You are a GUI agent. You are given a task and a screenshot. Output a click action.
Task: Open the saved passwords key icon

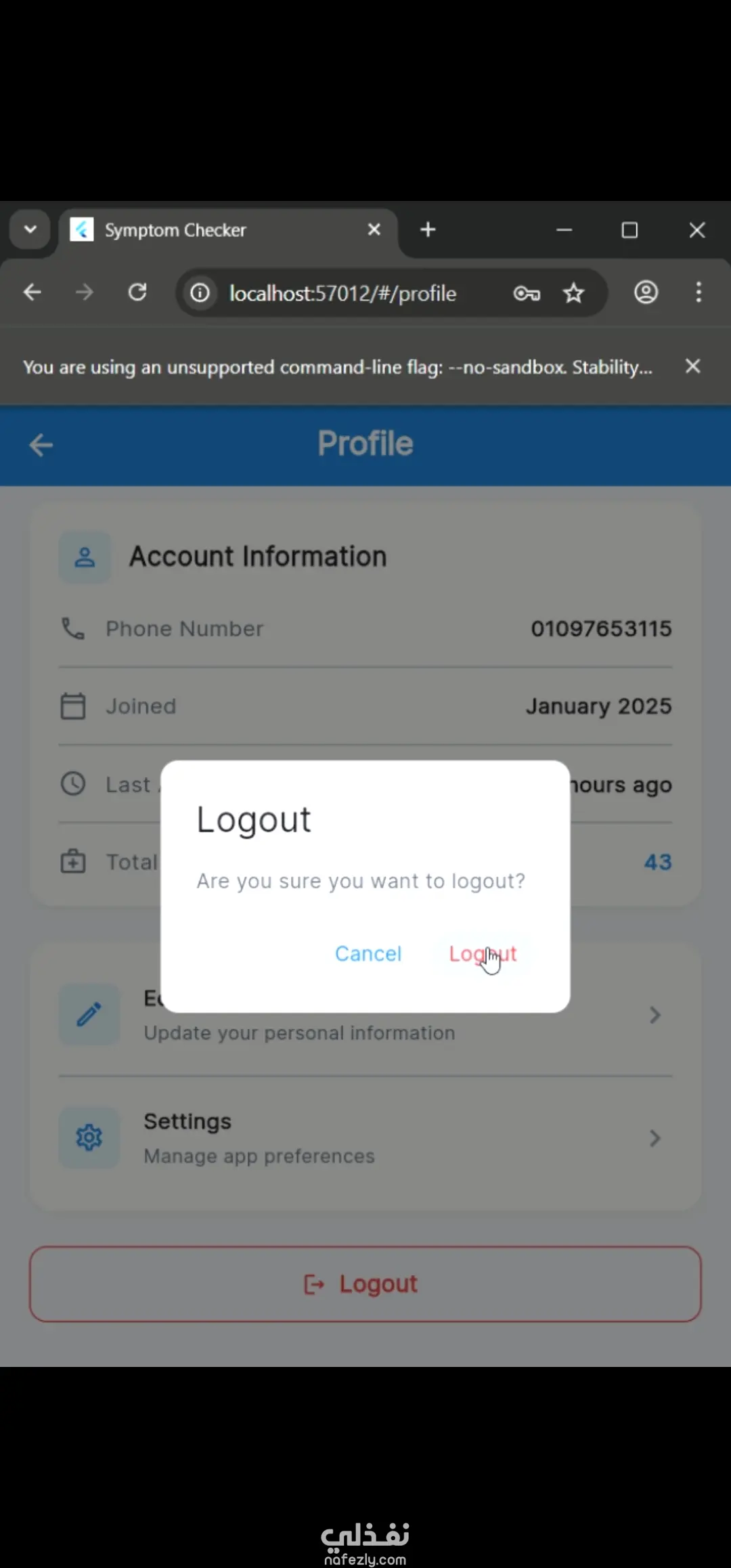tap(526, 293)
